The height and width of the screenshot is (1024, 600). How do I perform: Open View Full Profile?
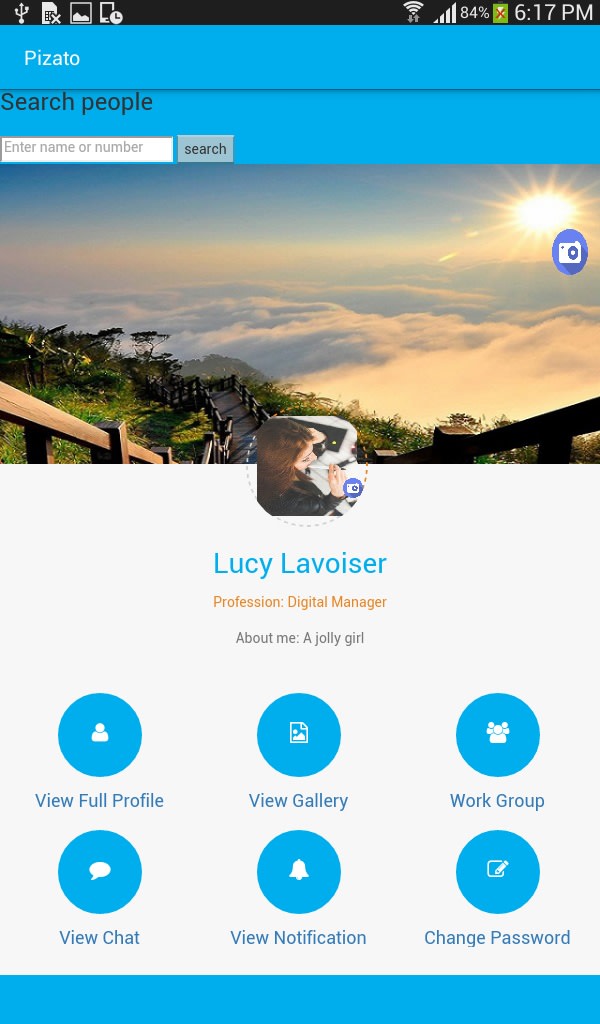99,735
